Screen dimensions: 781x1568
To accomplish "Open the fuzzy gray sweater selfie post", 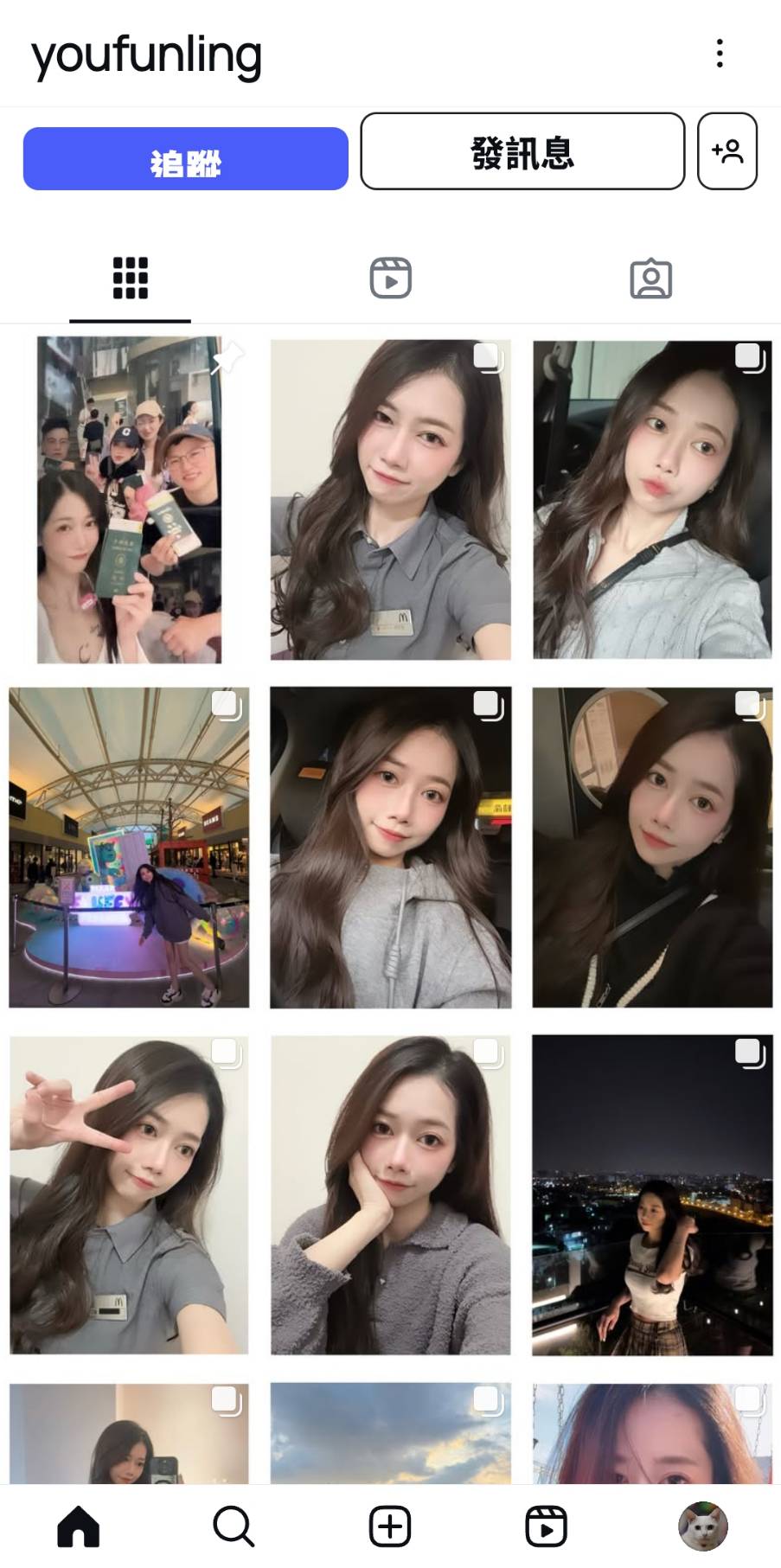I will point(390,1194).
